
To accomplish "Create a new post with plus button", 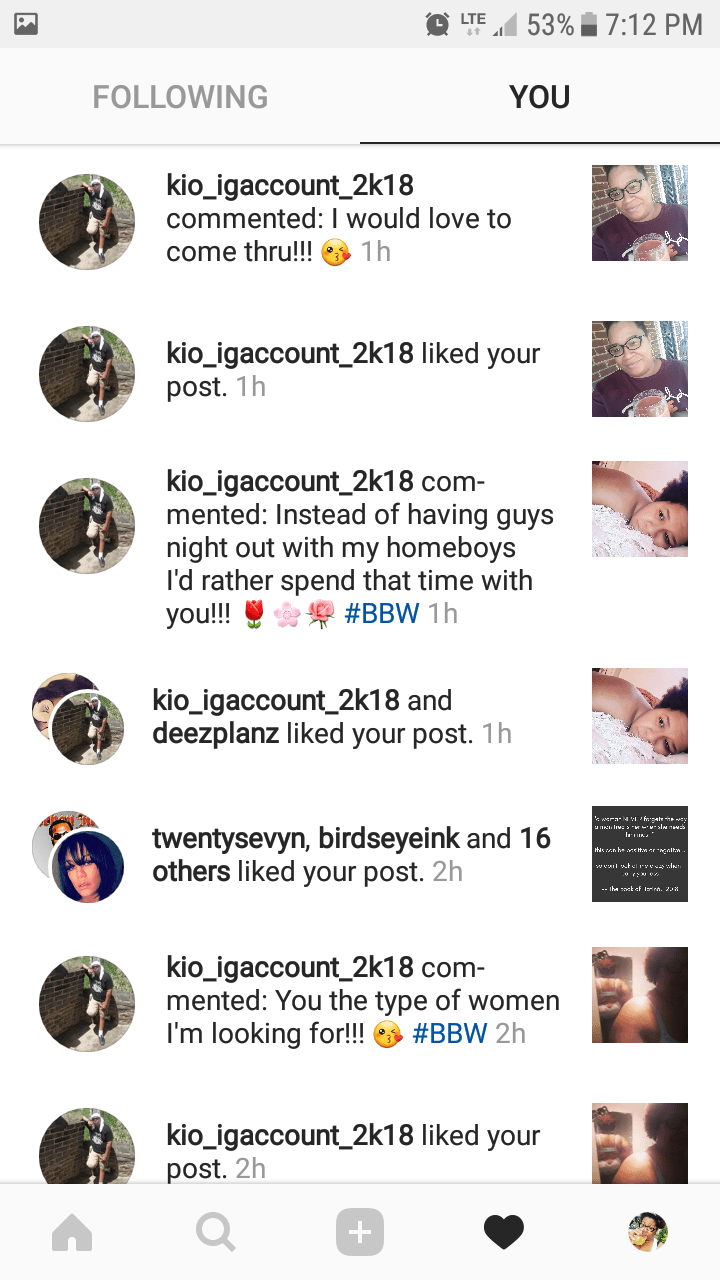I will pyautogui.click(x=360, y=1232).
